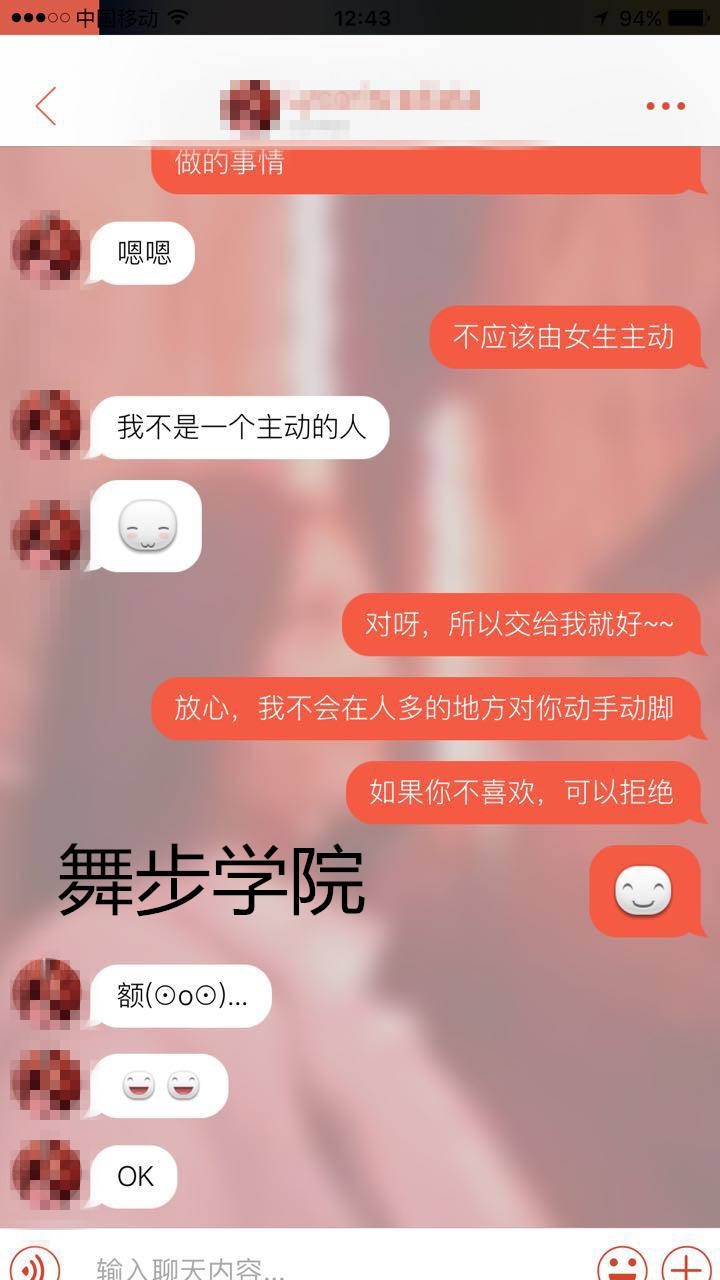This screenshot has height=1280, width=720.
Task: Open the three-dot more options menu
Action: tap(665, 105)
